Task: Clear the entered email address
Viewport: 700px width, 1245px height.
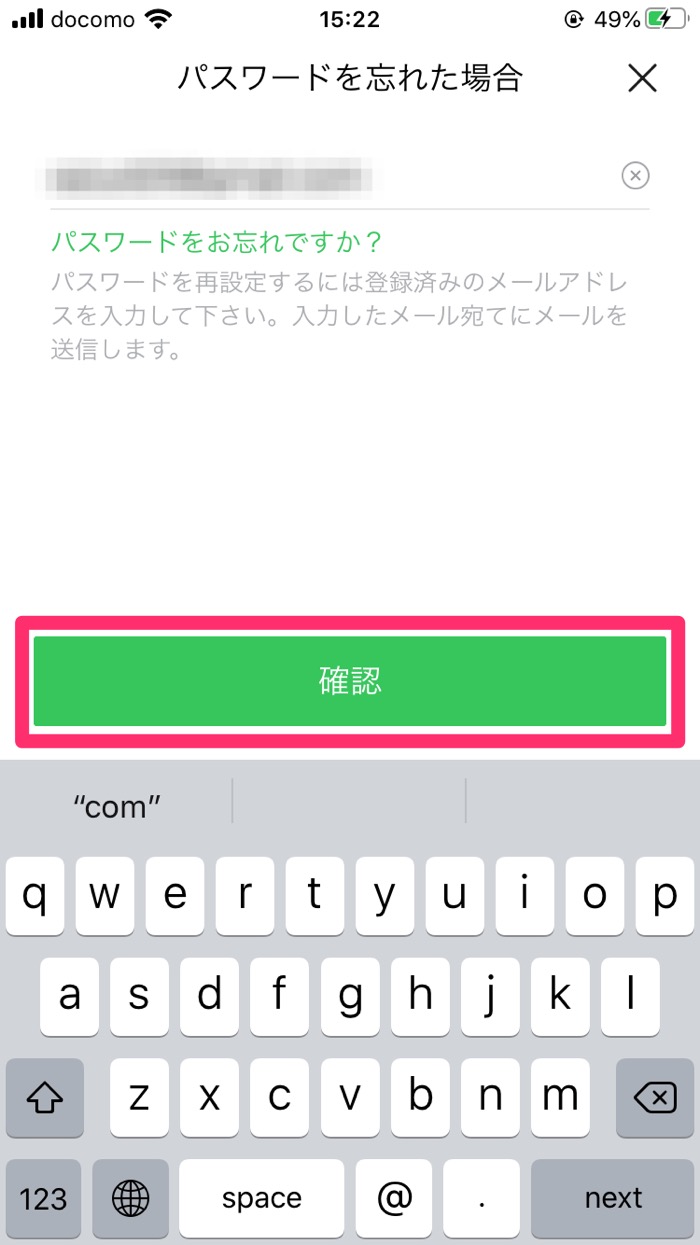Action: [635, 176]
